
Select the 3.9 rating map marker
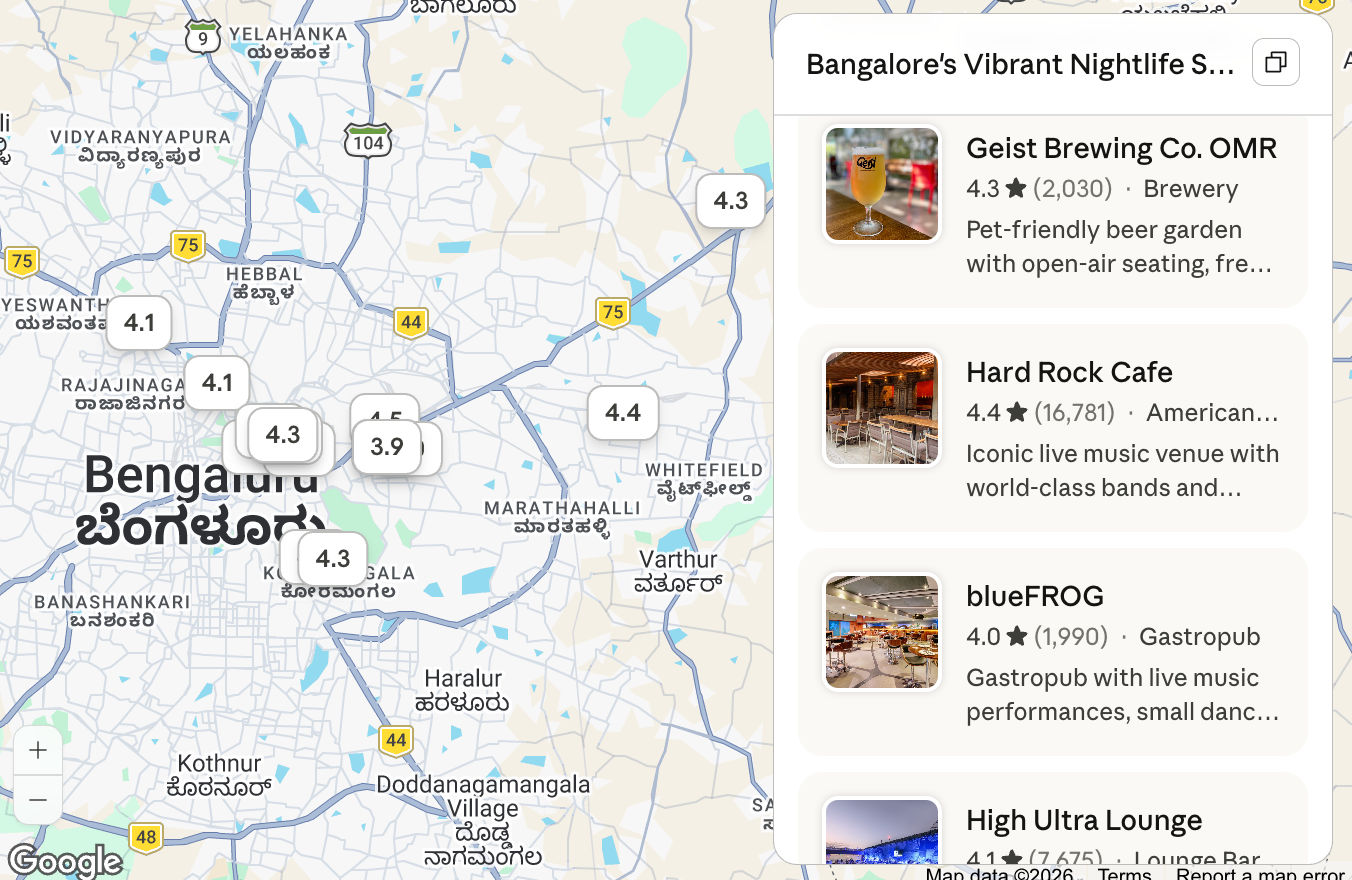[386, 447]
